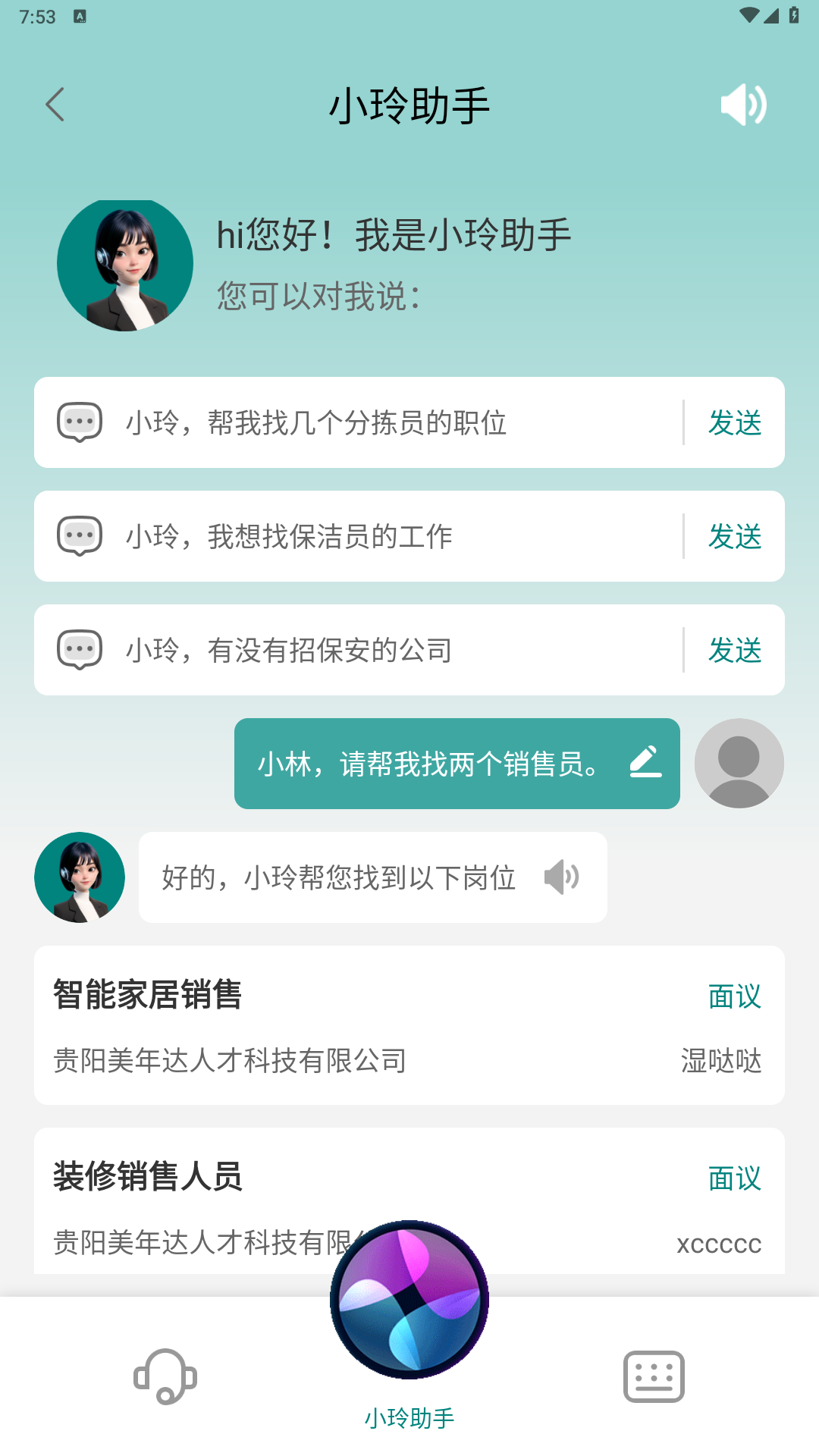This screenshot has width=819, height=1456.
Task: Edit the sent message about 销售员
Action: click(645, 762)
